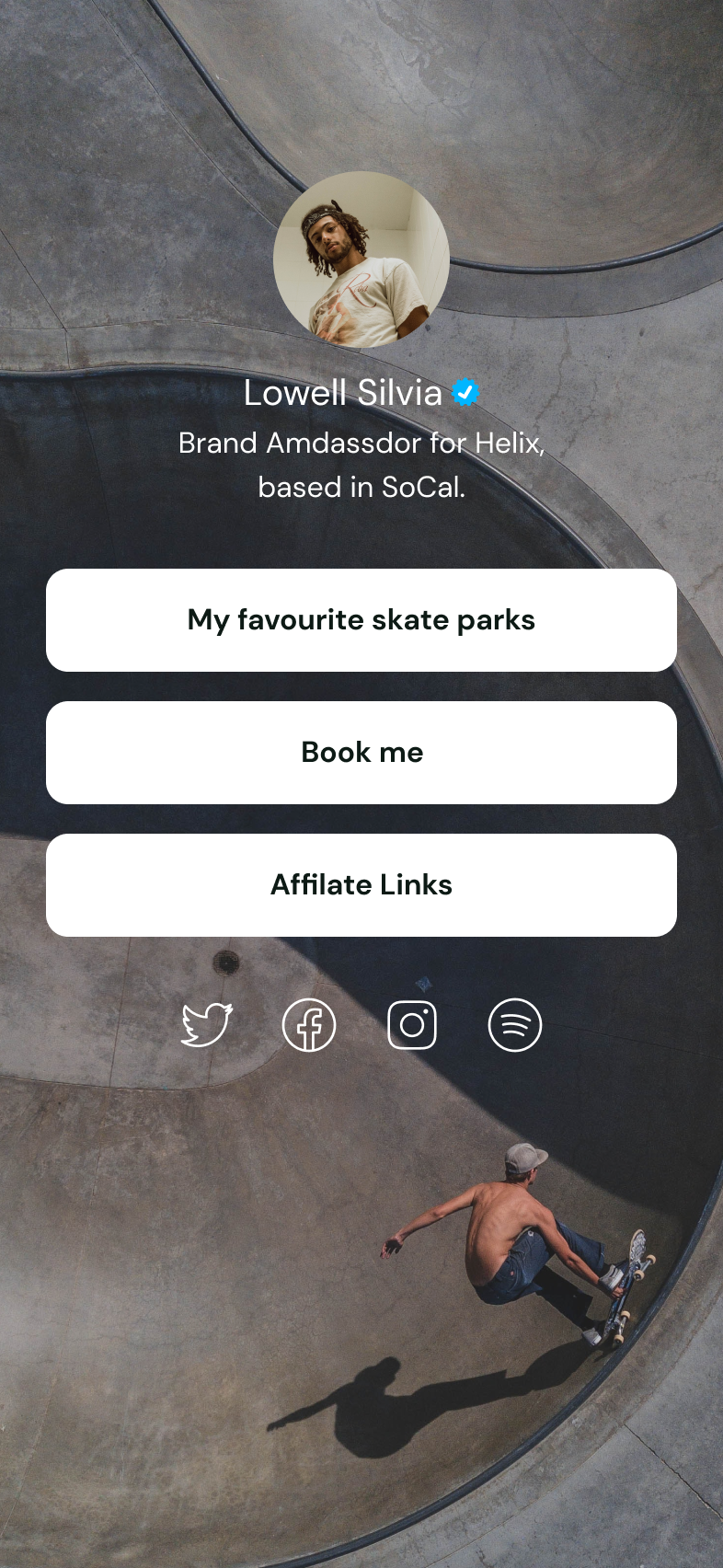The width and height of the screenshot is (723, 1568).
Task: Go to Lowell's Instagram page
Action: coord(412,1025)
